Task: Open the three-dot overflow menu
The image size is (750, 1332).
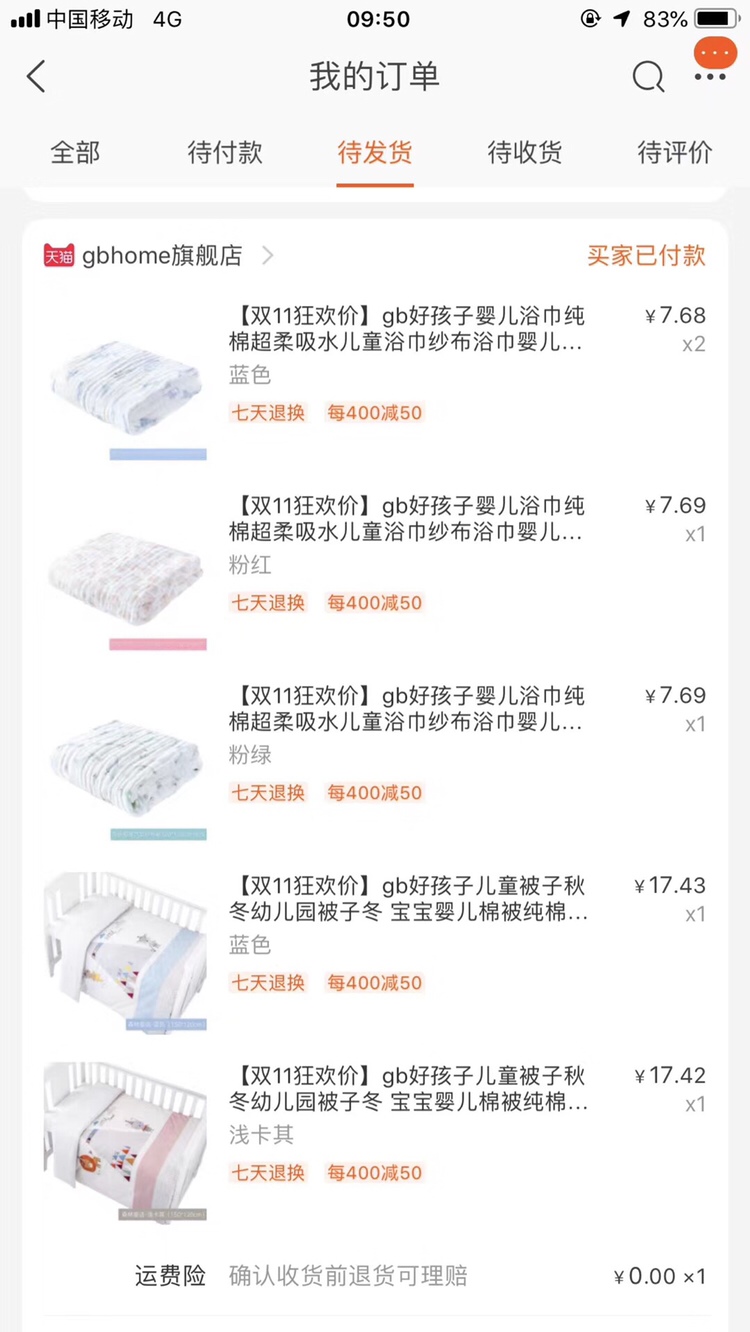Action: click(710, 76)
